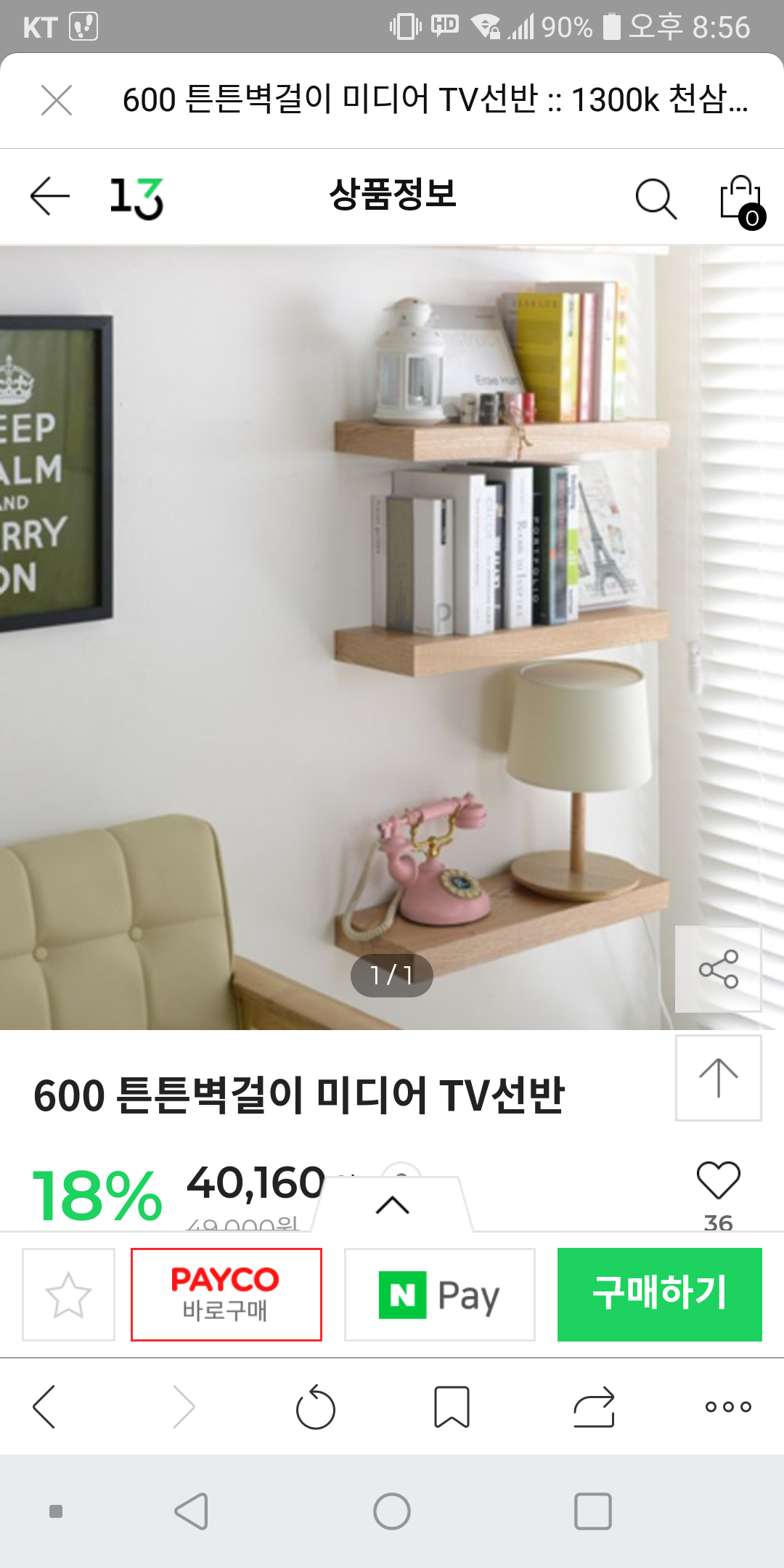Screen dimensions: 784x1568
Task: Like the product with the heart icon
Action: [718, 1181]
